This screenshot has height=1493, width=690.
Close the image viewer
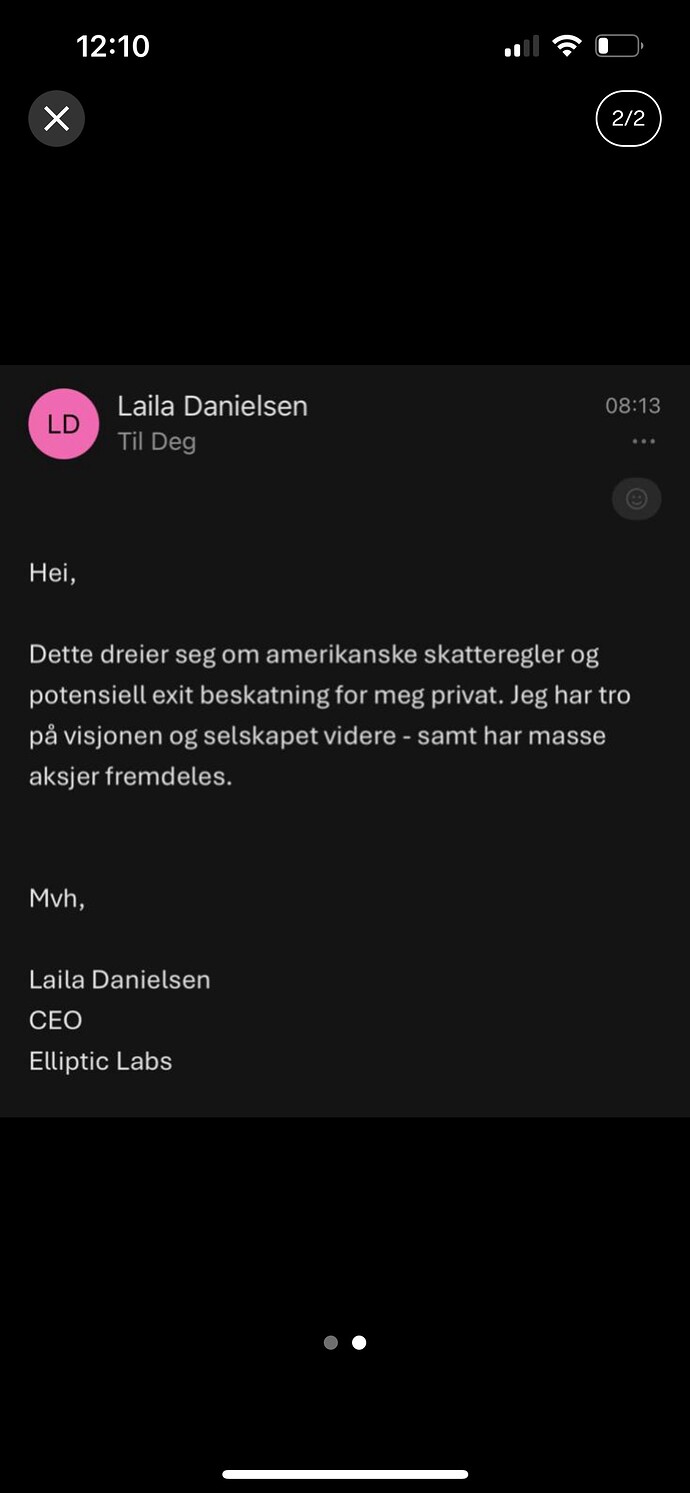(56, 119)
